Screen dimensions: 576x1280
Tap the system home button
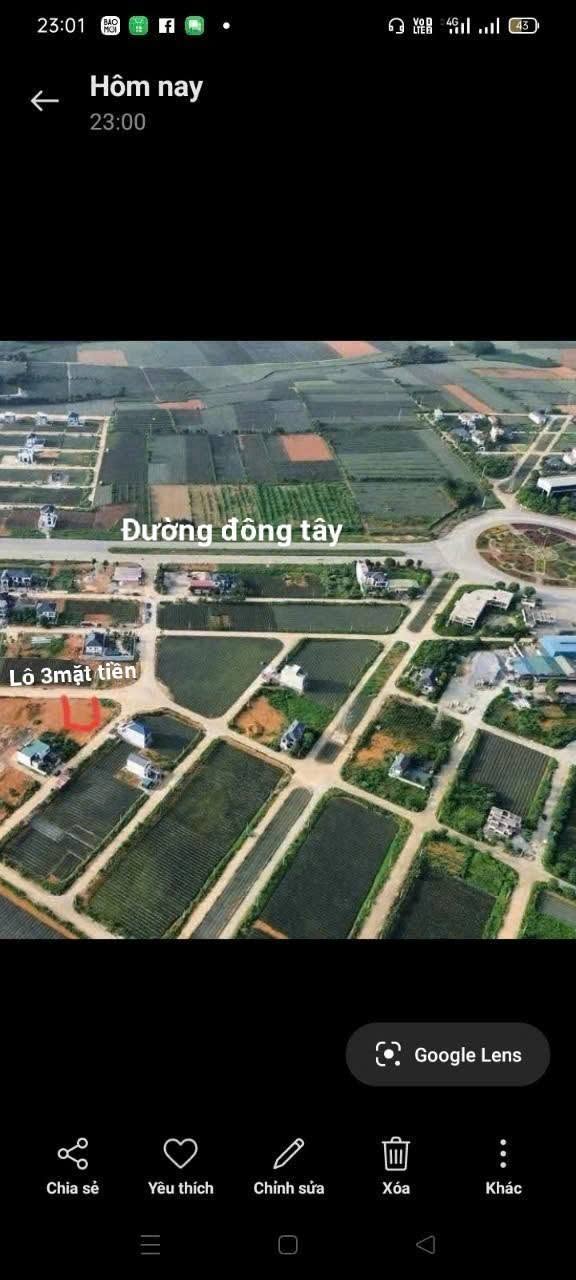(288, 1245)
